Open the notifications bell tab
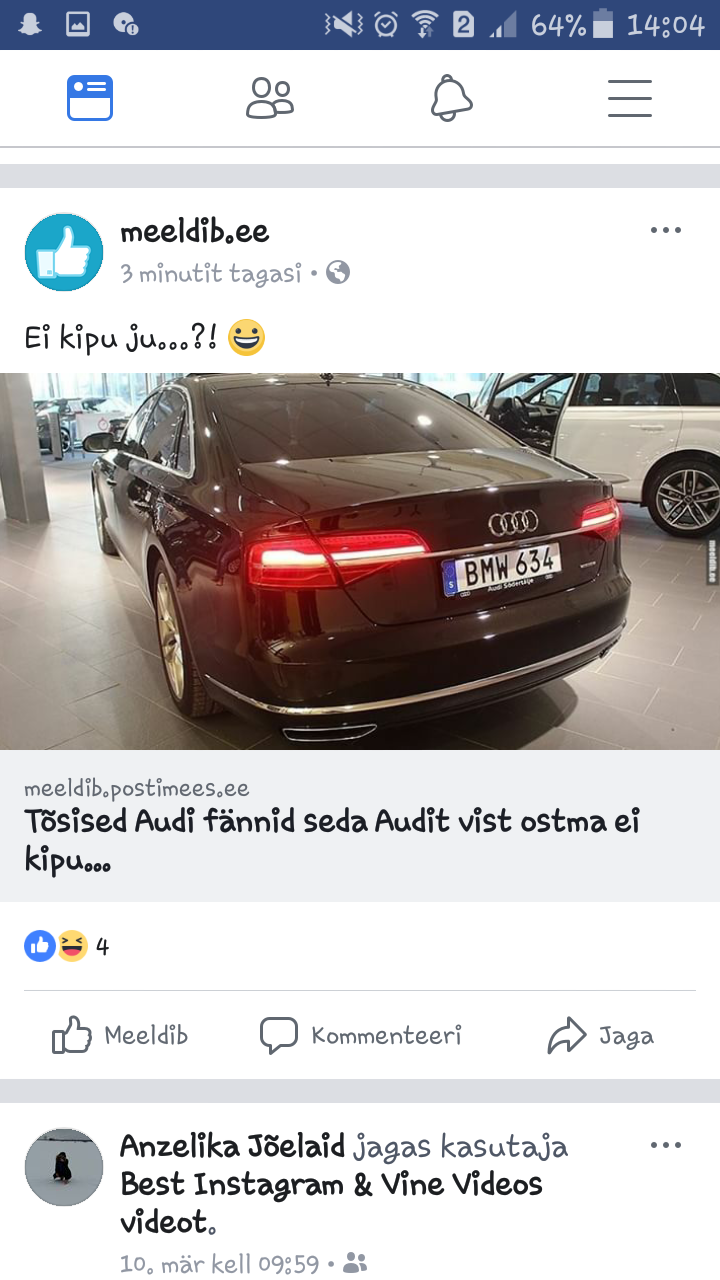720x1280 pixels. pyautogui.click(x=451, y=98)
